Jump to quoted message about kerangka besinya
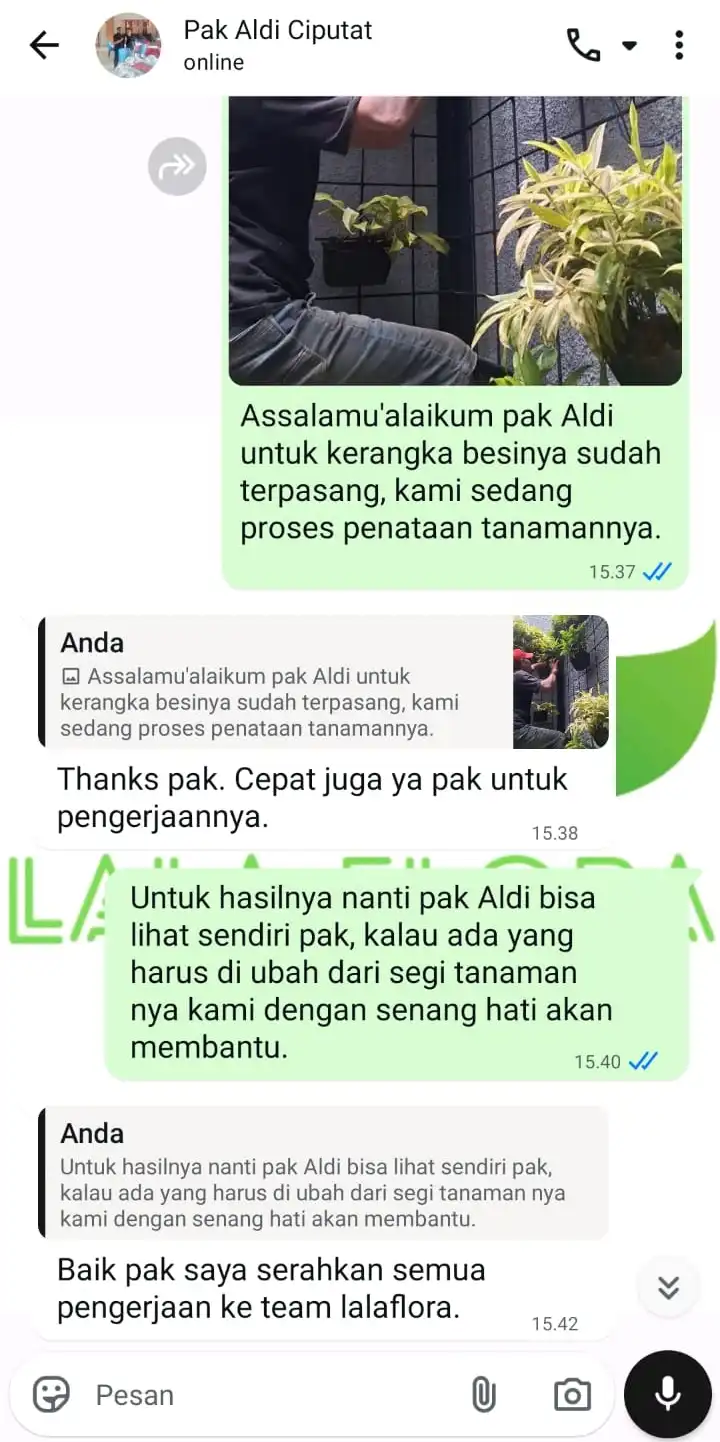This screenshot has width=720, height=1442. pos(322,682)
